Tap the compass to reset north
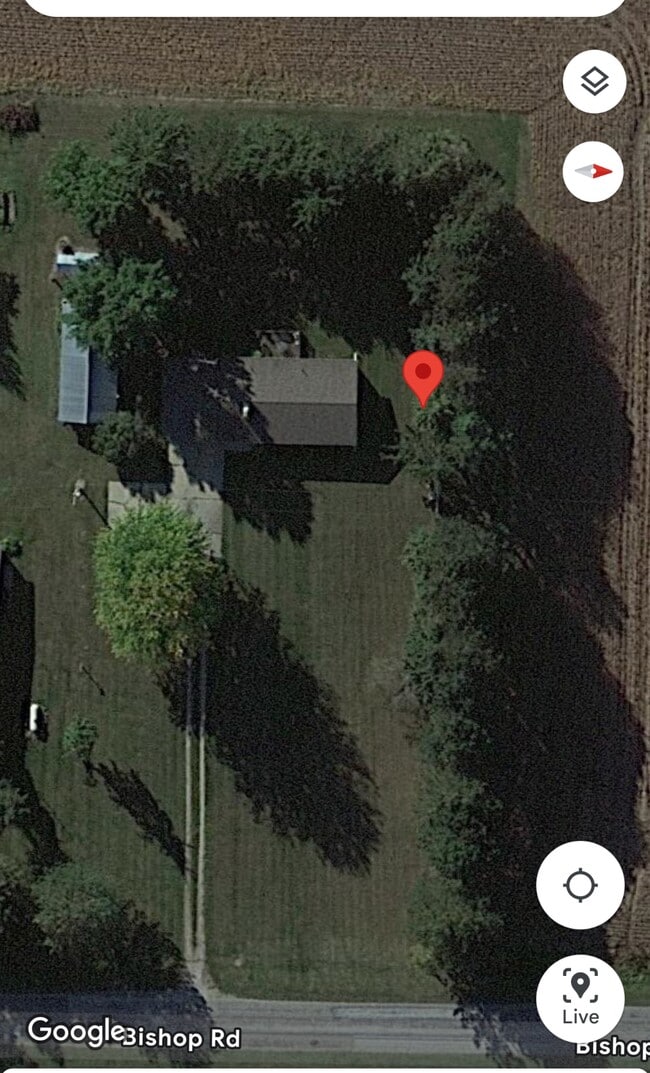The height and width of the screenshot is (1073, 650). (594, 171)
